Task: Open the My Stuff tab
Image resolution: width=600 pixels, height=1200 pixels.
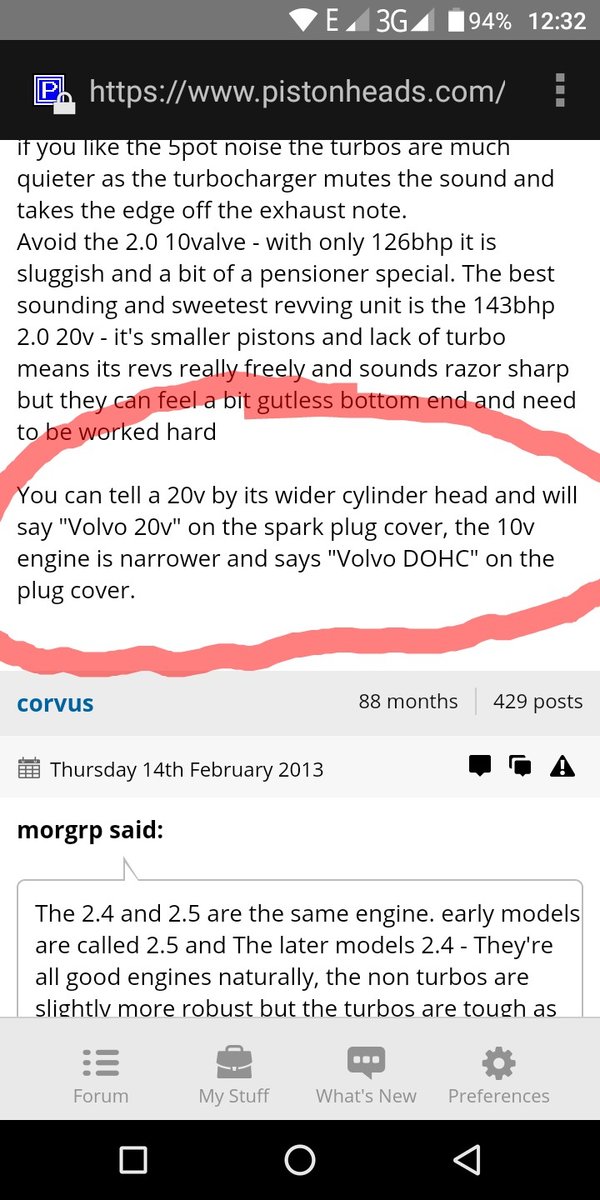Action: coord(234,1075)
